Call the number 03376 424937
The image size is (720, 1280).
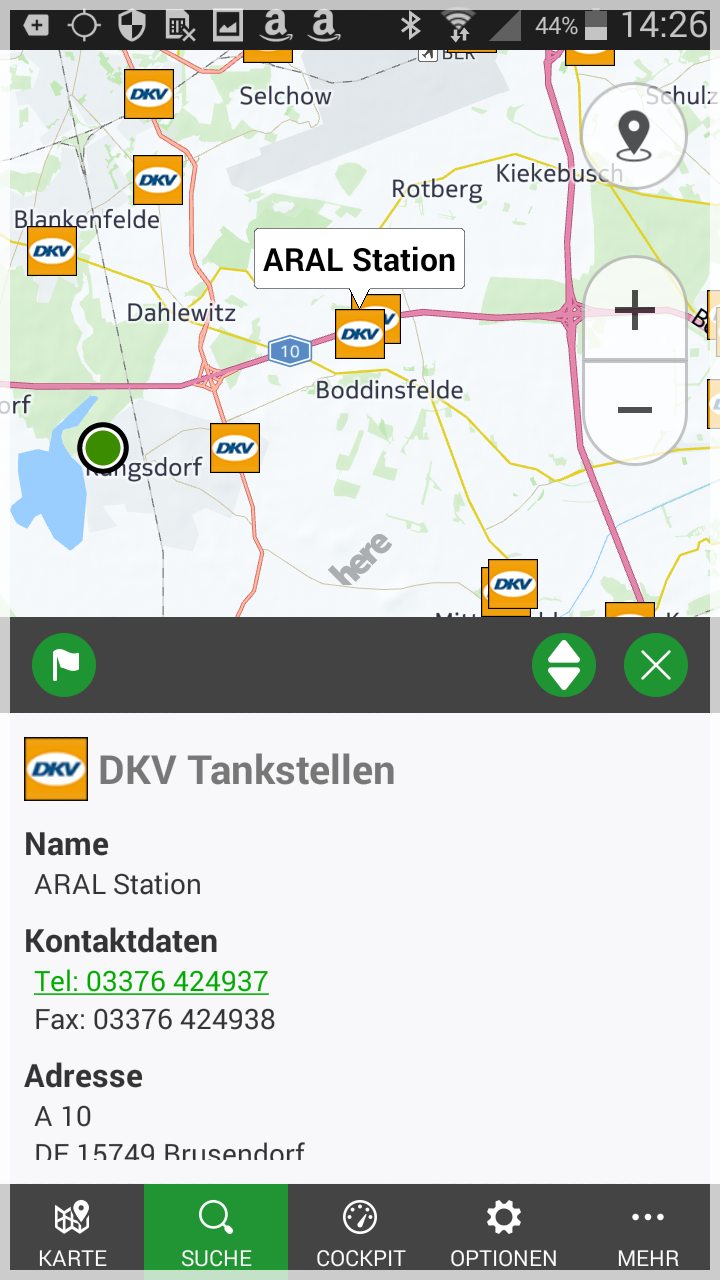click(x=151, y=981)
